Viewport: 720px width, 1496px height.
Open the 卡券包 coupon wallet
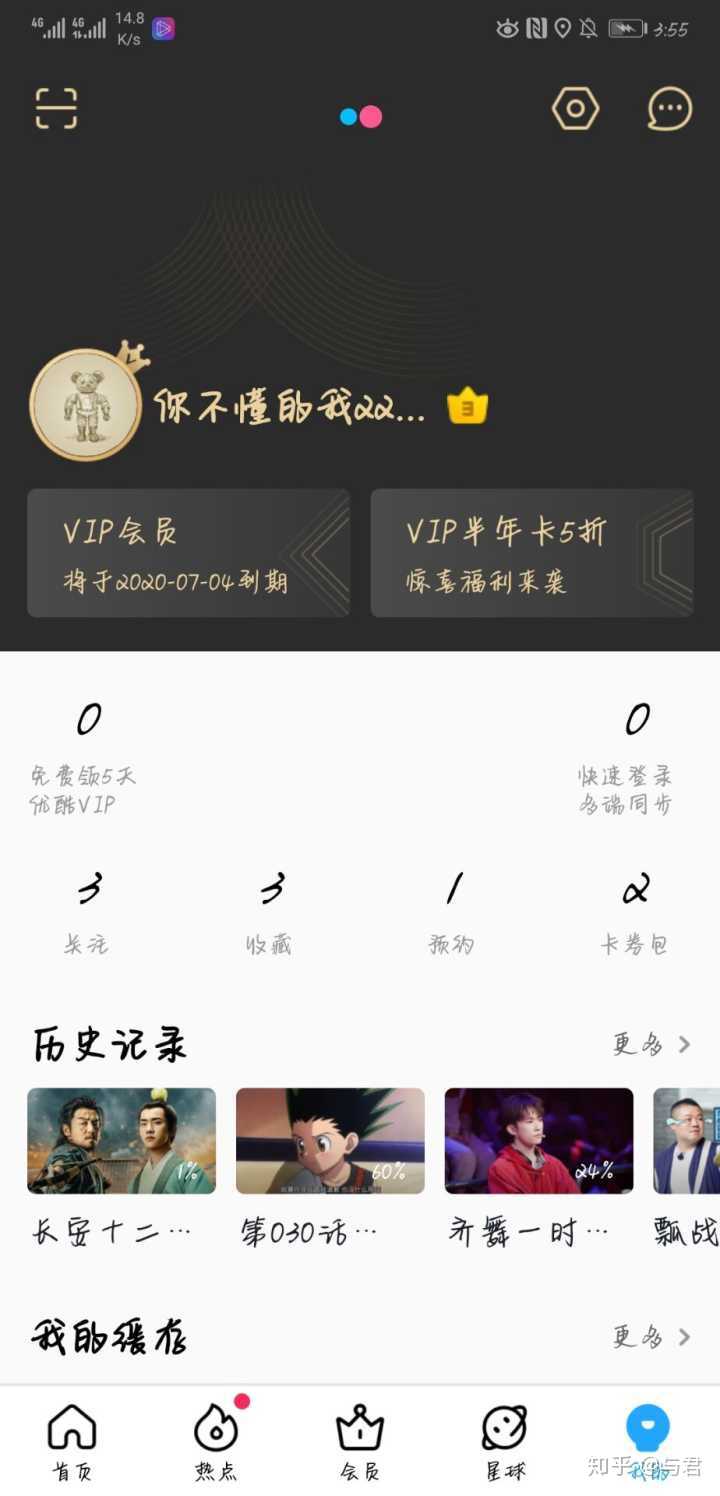[634, 912]
